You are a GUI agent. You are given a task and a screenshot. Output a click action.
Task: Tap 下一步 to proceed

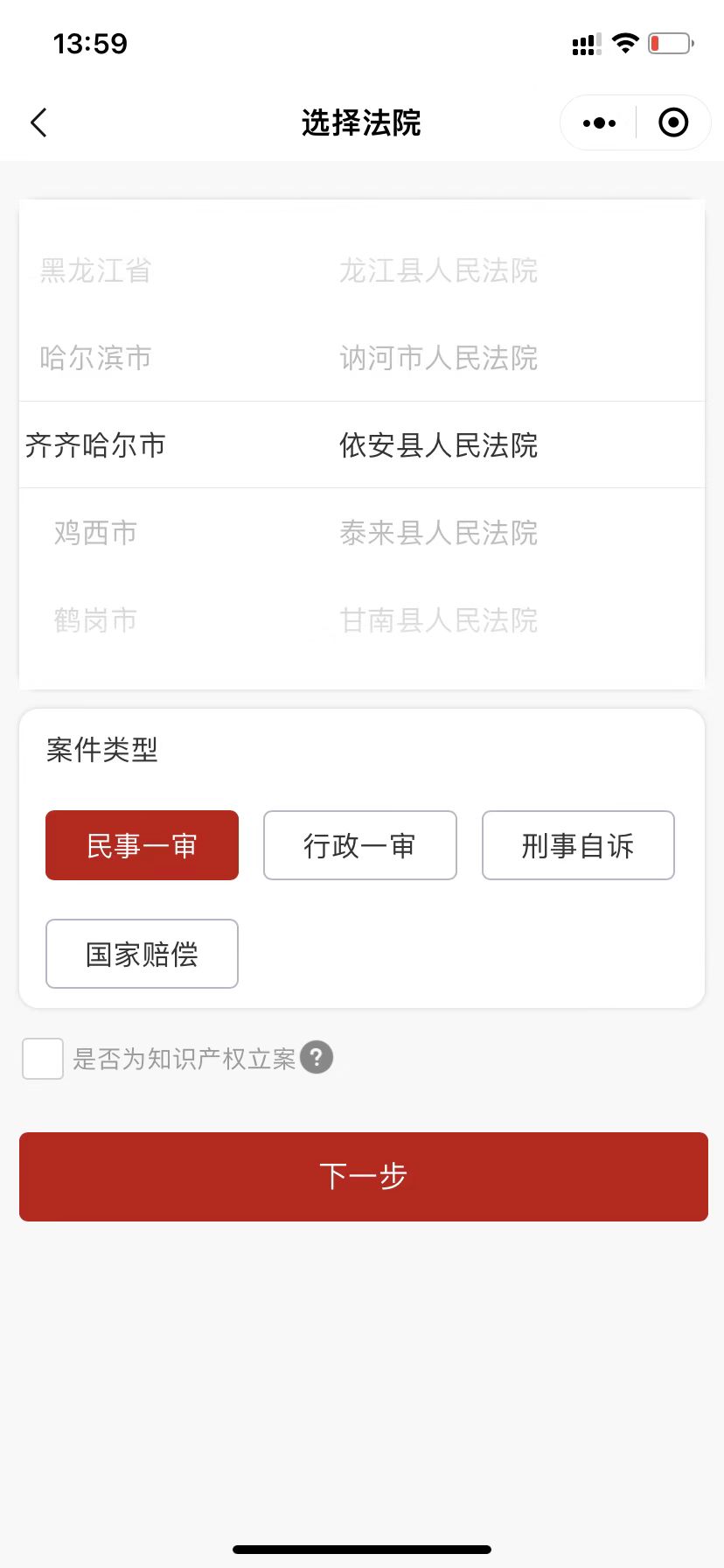coord(364,1177)
